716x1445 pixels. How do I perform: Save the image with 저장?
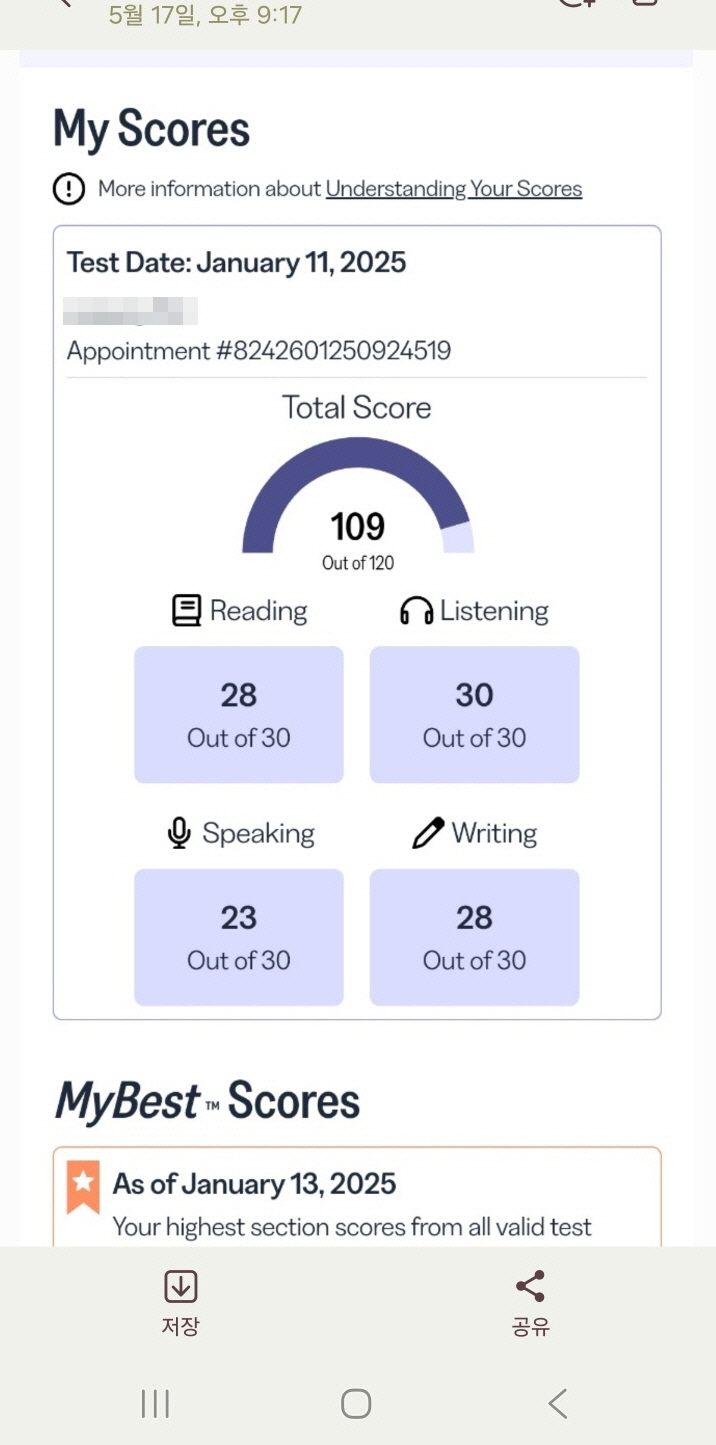coord(180,1301)
